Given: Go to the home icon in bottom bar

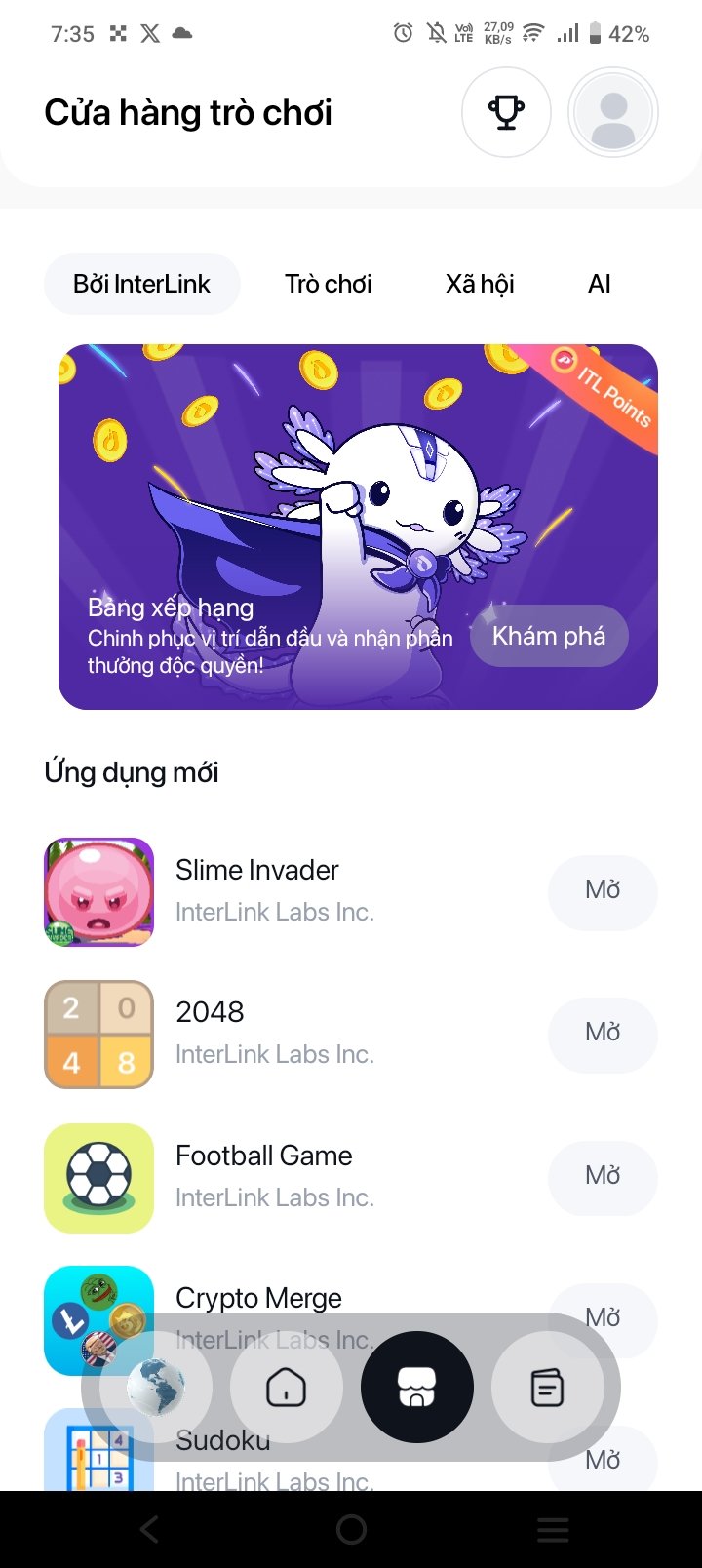Looking at the screenshot, I should tap(286, 1388).
